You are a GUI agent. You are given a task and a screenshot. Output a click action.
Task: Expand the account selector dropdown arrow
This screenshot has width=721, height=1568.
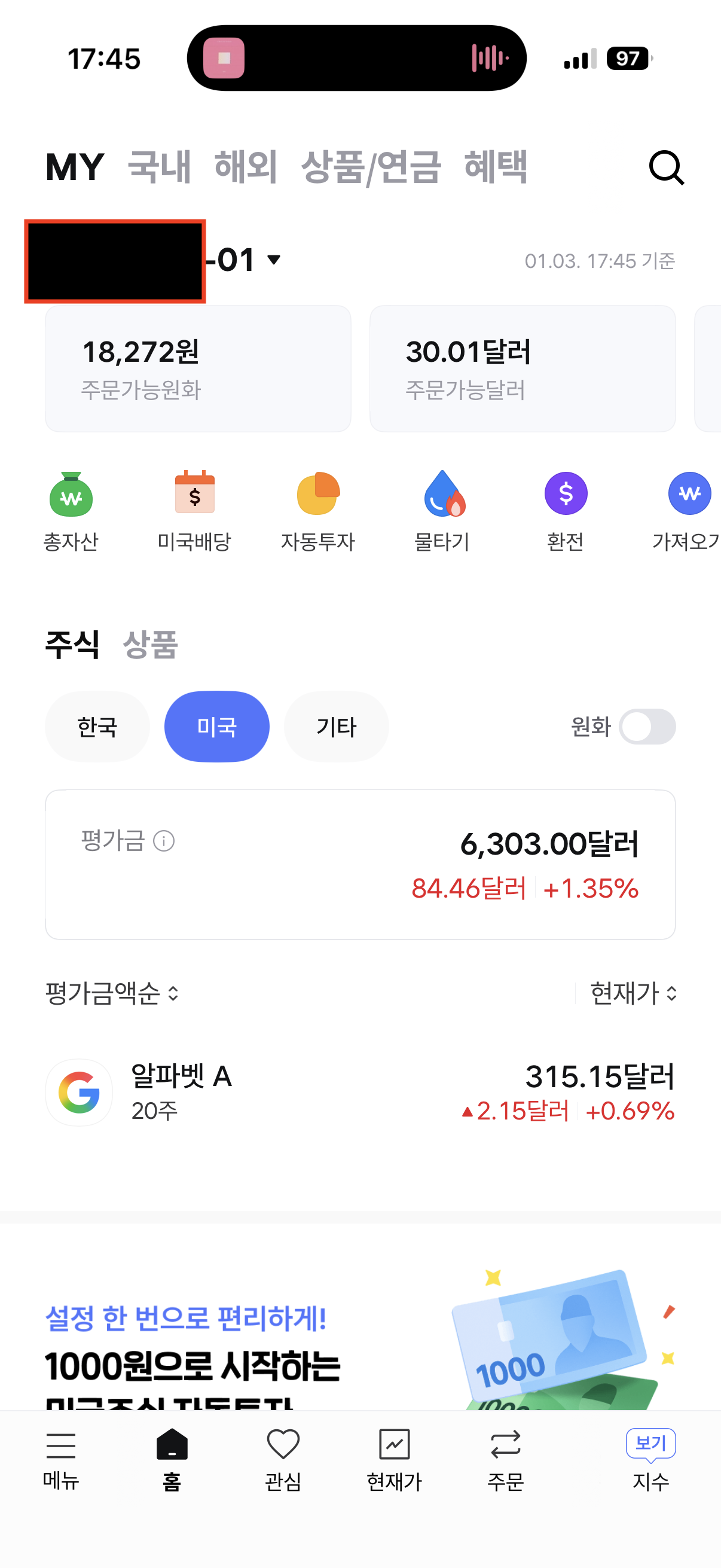pyautogui.click(x=273, y=260)
